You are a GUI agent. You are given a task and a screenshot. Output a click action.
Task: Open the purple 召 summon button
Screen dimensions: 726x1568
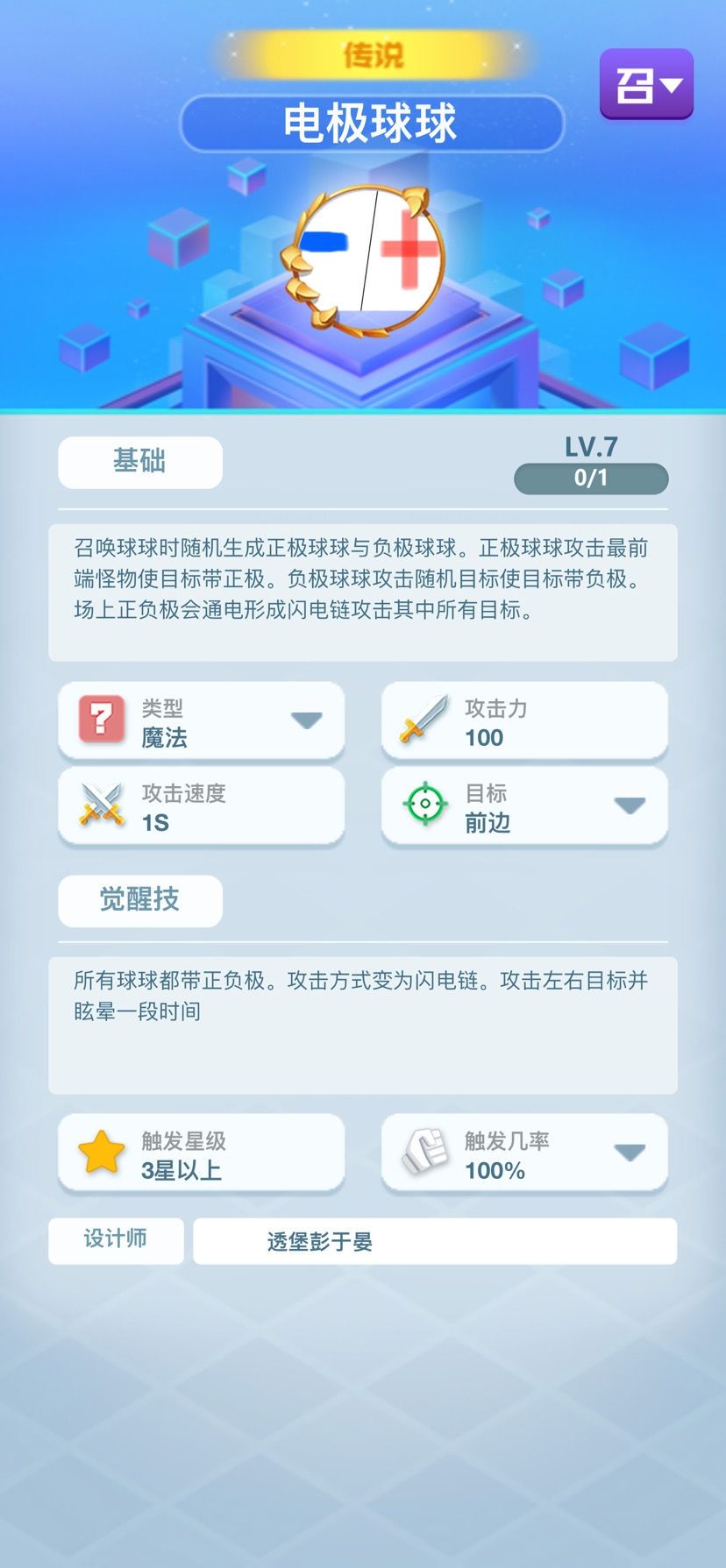pyautogui.click(x=646, y=84)
